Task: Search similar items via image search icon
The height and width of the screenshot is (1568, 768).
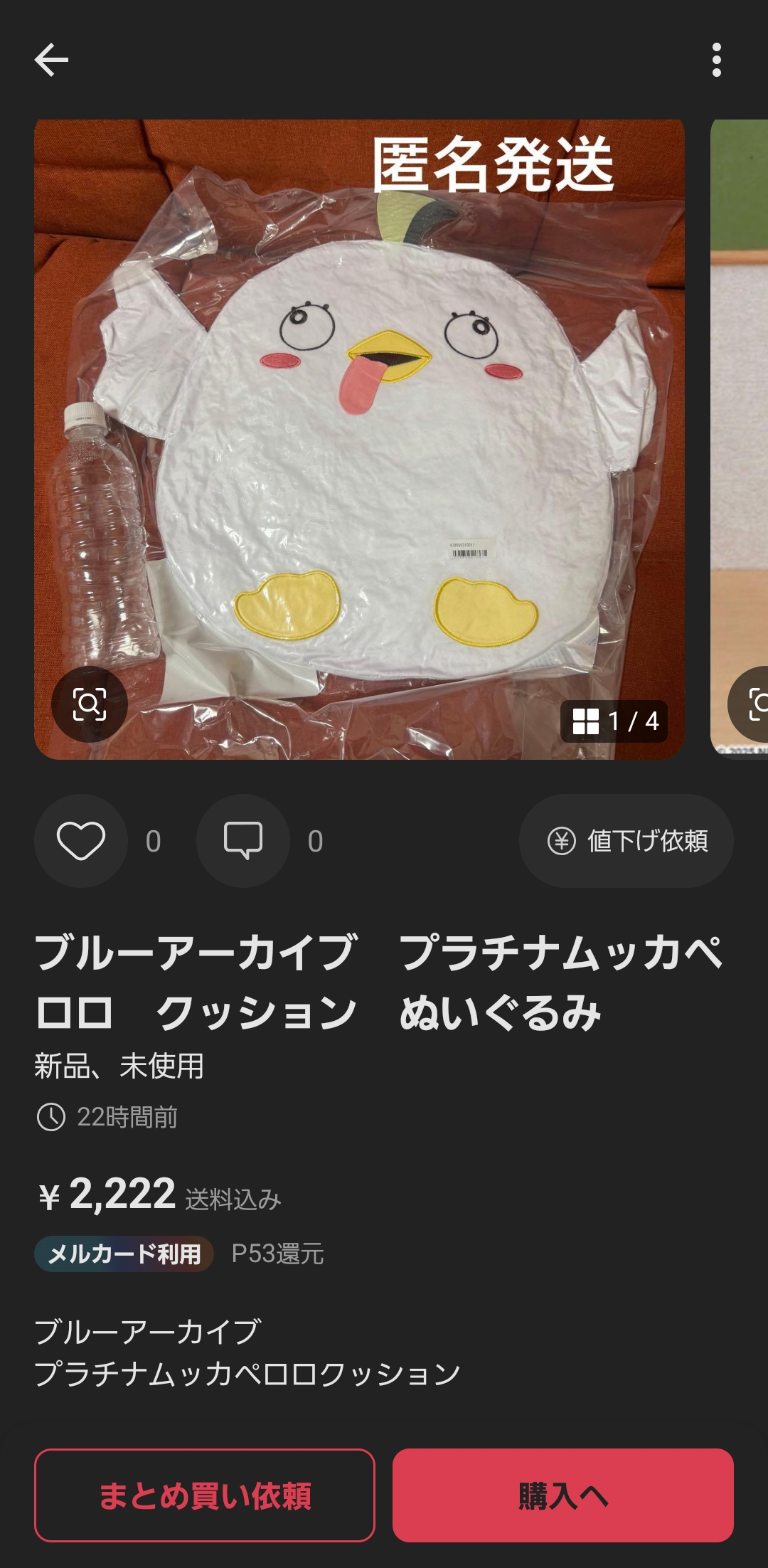Action: click(x=90, y=704)
